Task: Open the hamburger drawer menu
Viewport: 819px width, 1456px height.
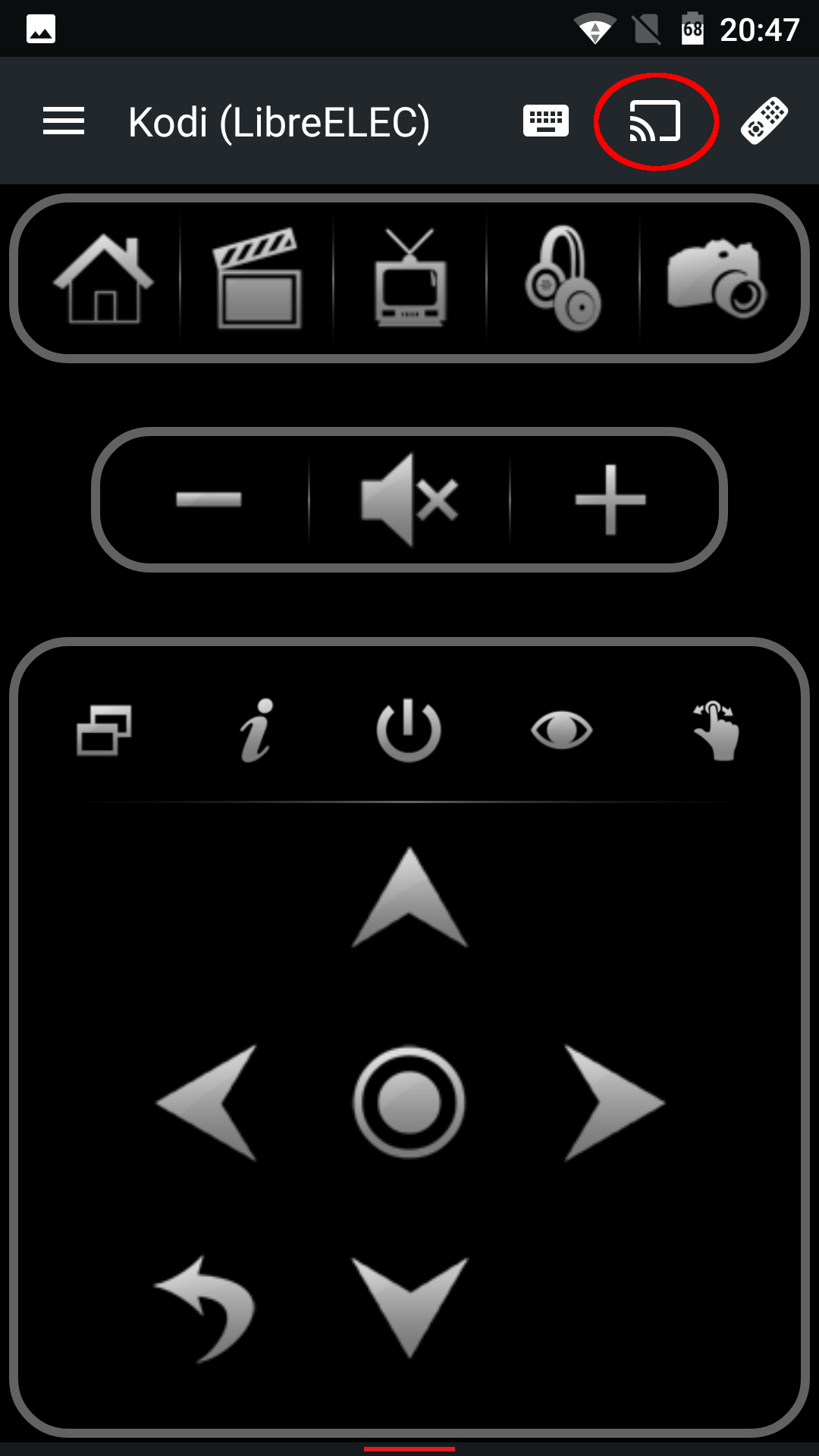Action: [x=64, y=121]
